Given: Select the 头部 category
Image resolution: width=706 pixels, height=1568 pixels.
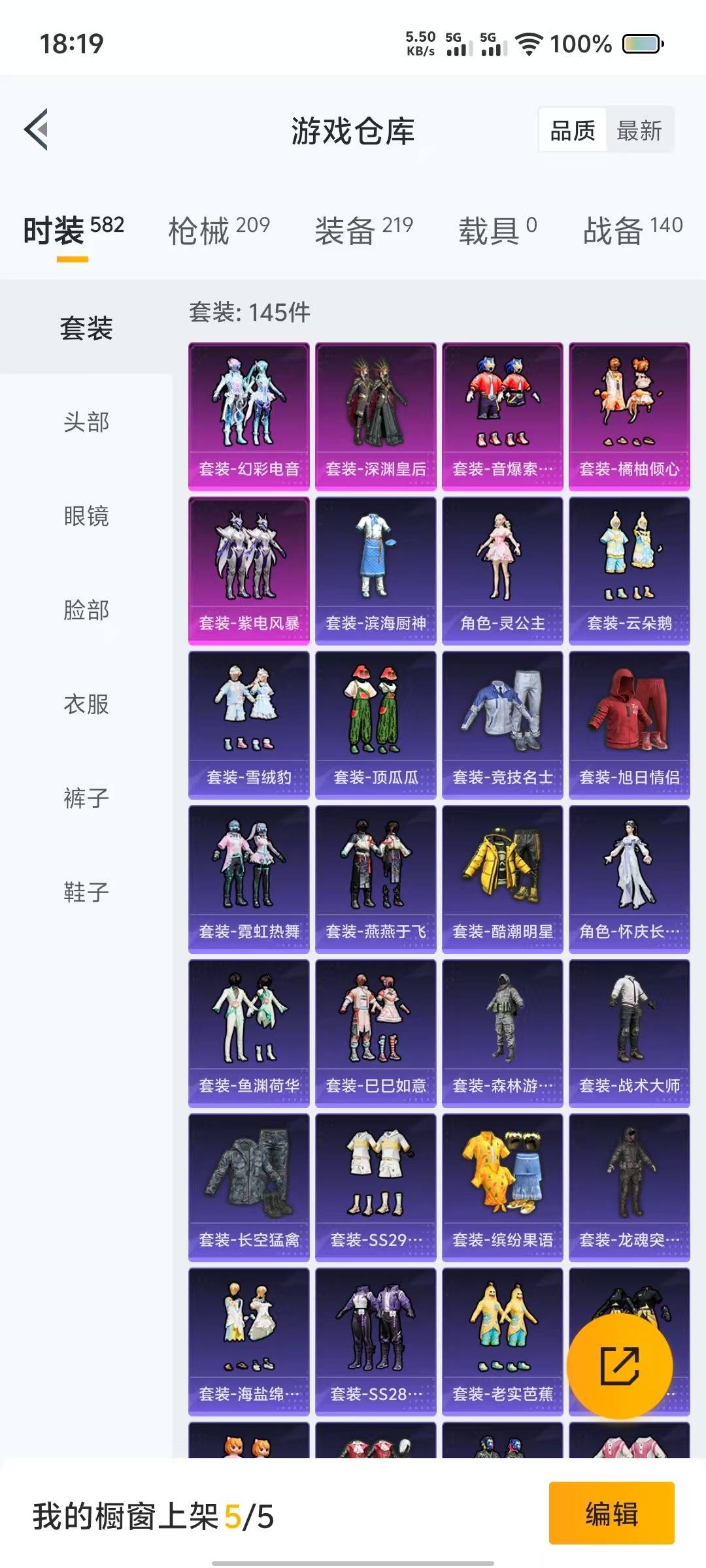Looking at the screenshot, I should click(x=86, y=422).
